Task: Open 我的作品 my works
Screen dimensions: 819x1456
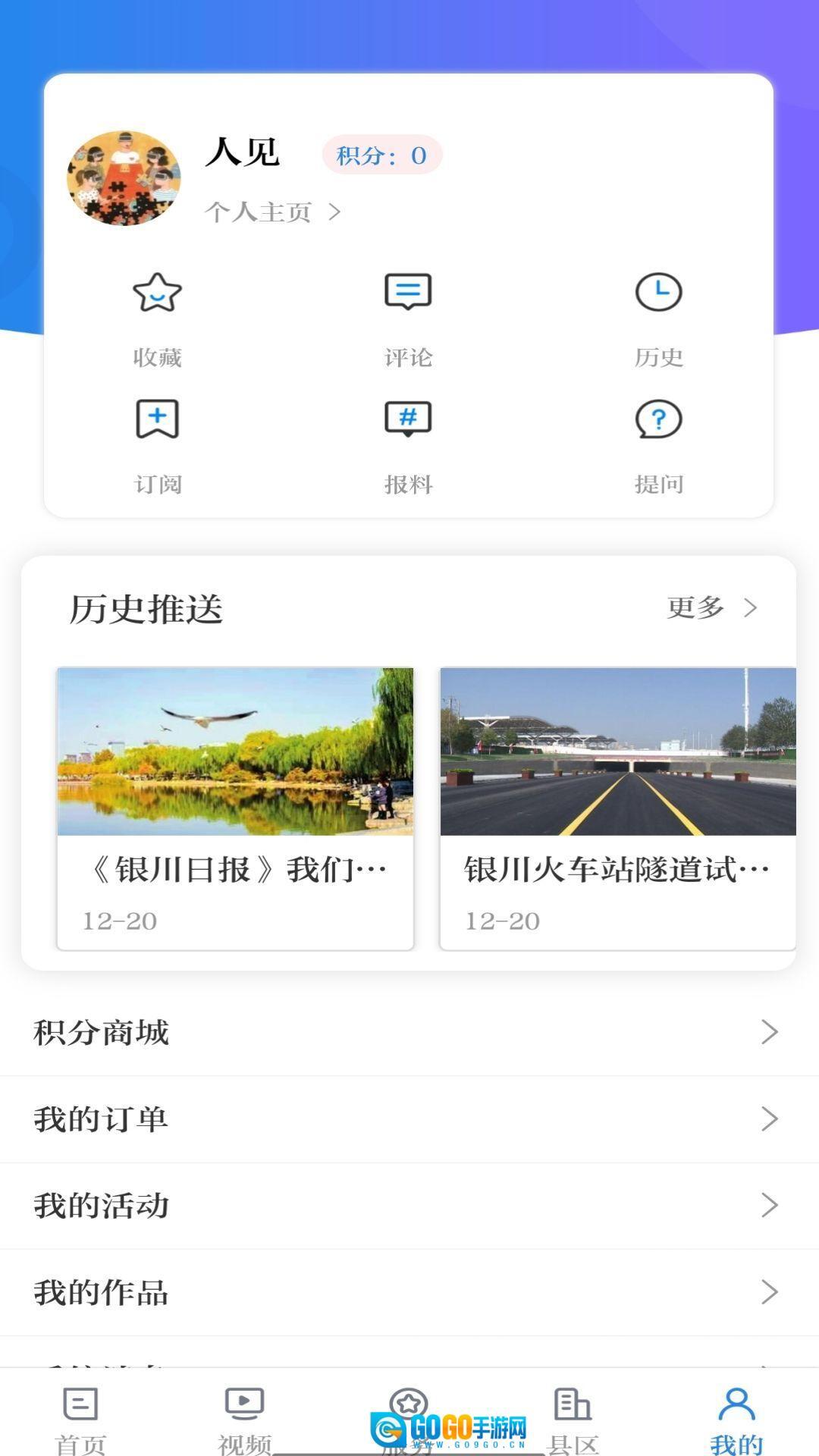Action: [x=409, y=1291]
